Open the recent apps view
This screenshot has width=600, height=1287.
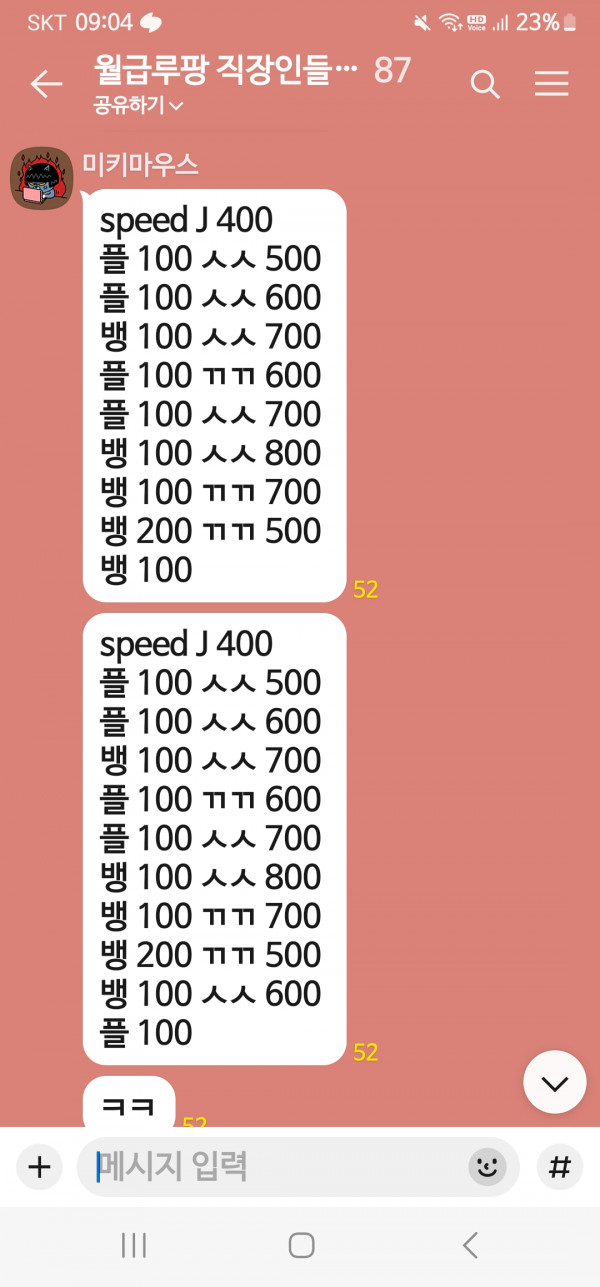(x=134, y=1245)
